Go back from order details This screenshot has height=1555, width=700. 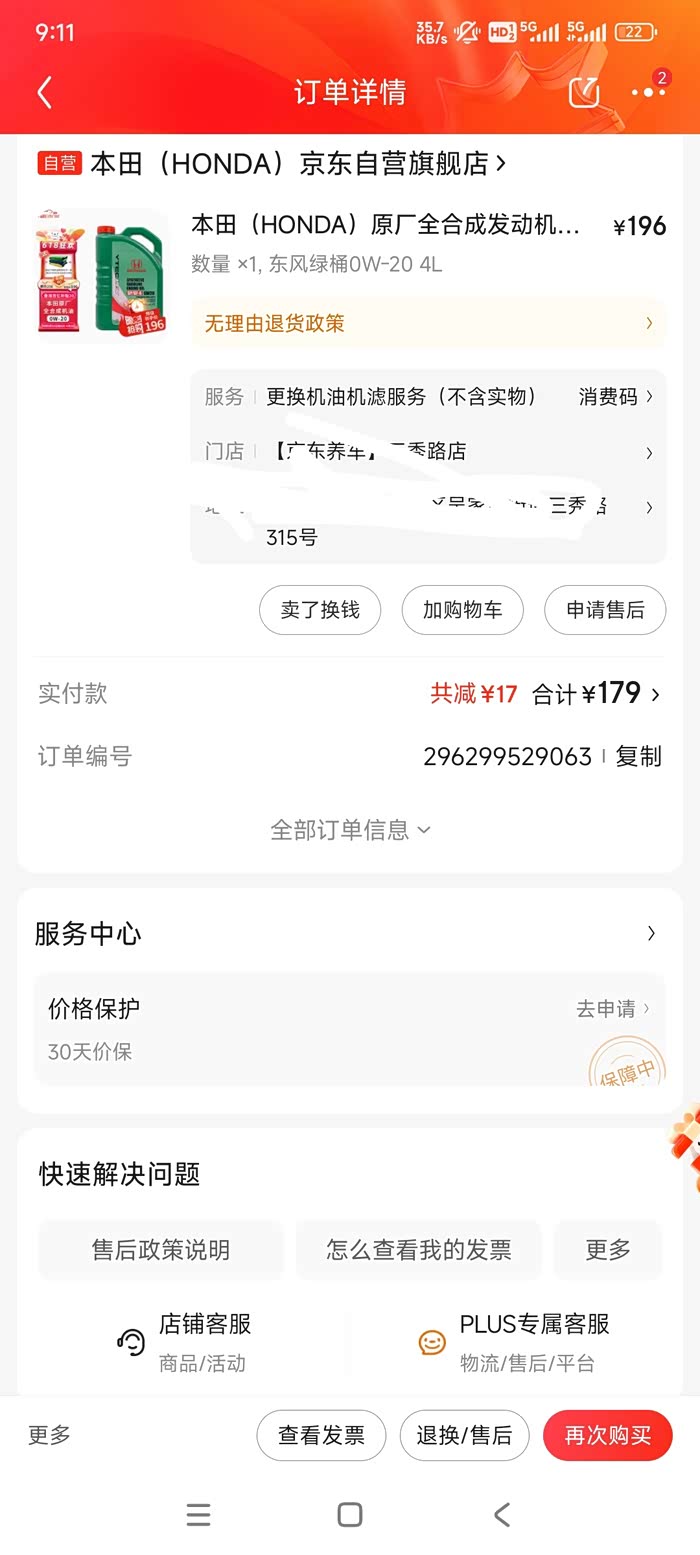click(x=44, y=93)
